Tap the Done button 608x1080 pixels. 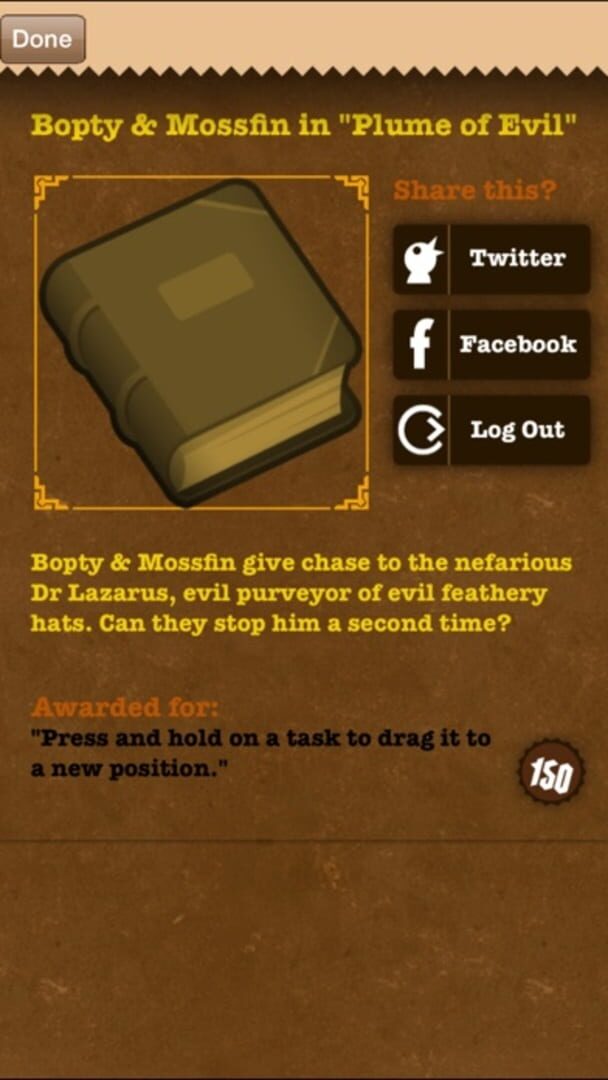click(42, 39)
